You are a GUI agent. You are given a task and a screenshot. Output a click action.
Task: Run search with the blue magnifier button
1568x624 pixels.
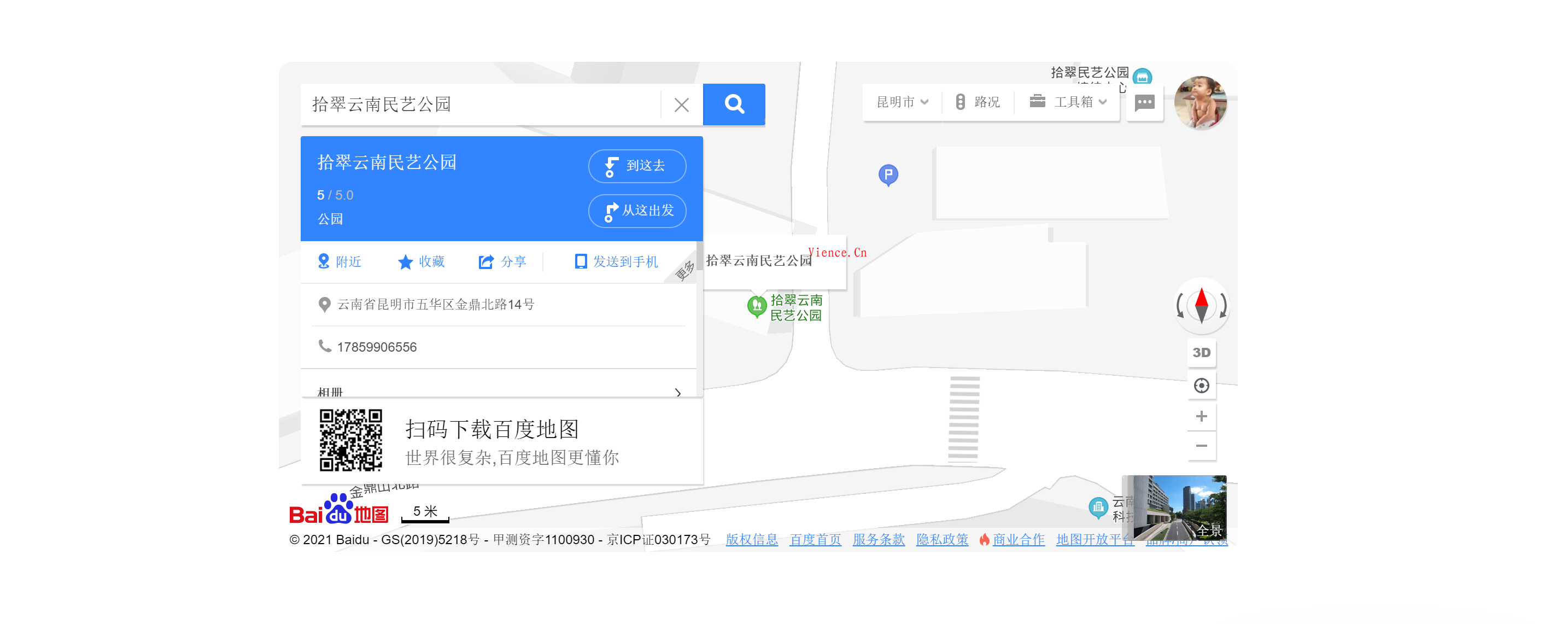[x=734, y=104]
